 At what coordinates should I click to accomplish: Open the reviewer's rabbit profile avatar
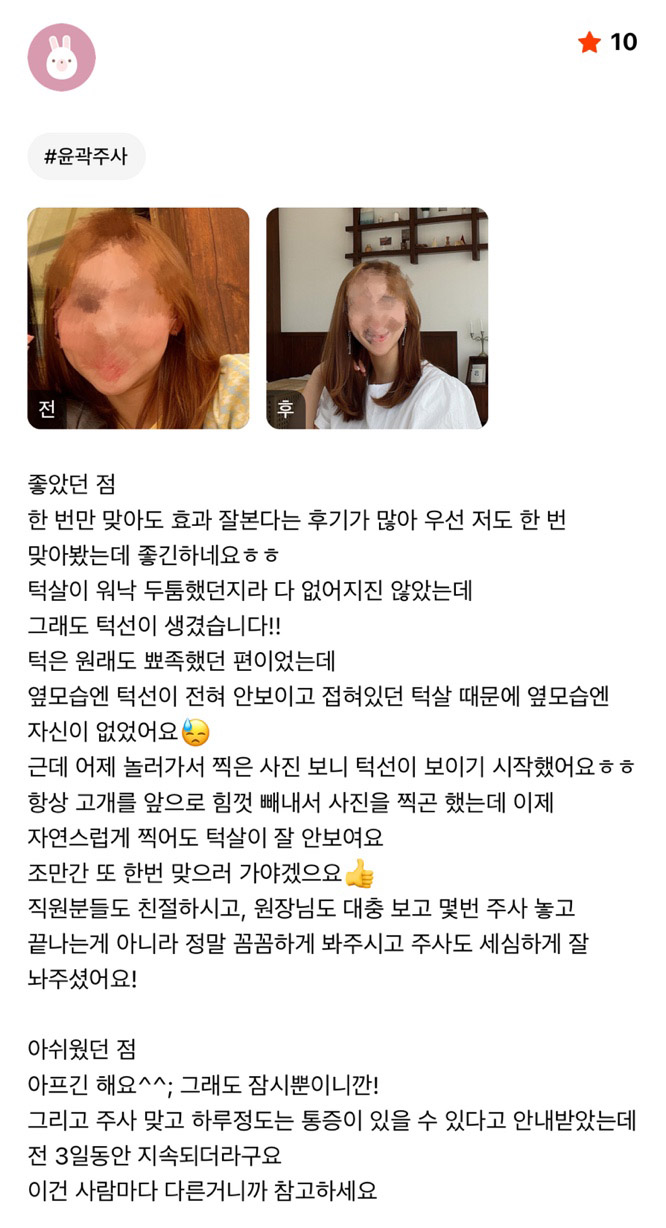pos(62,57)
